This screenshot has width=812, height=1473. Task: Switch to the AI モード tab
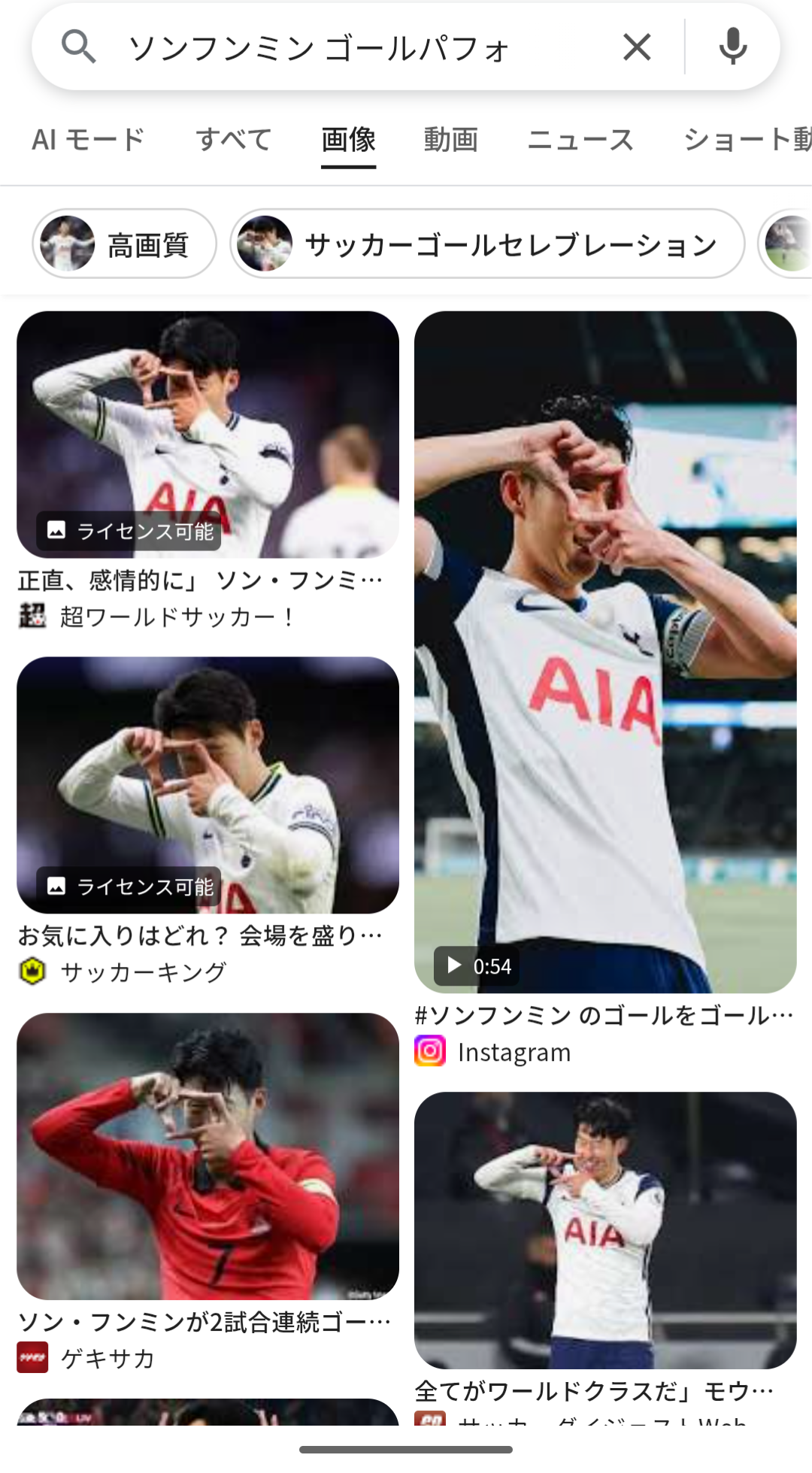coord(88,140)
